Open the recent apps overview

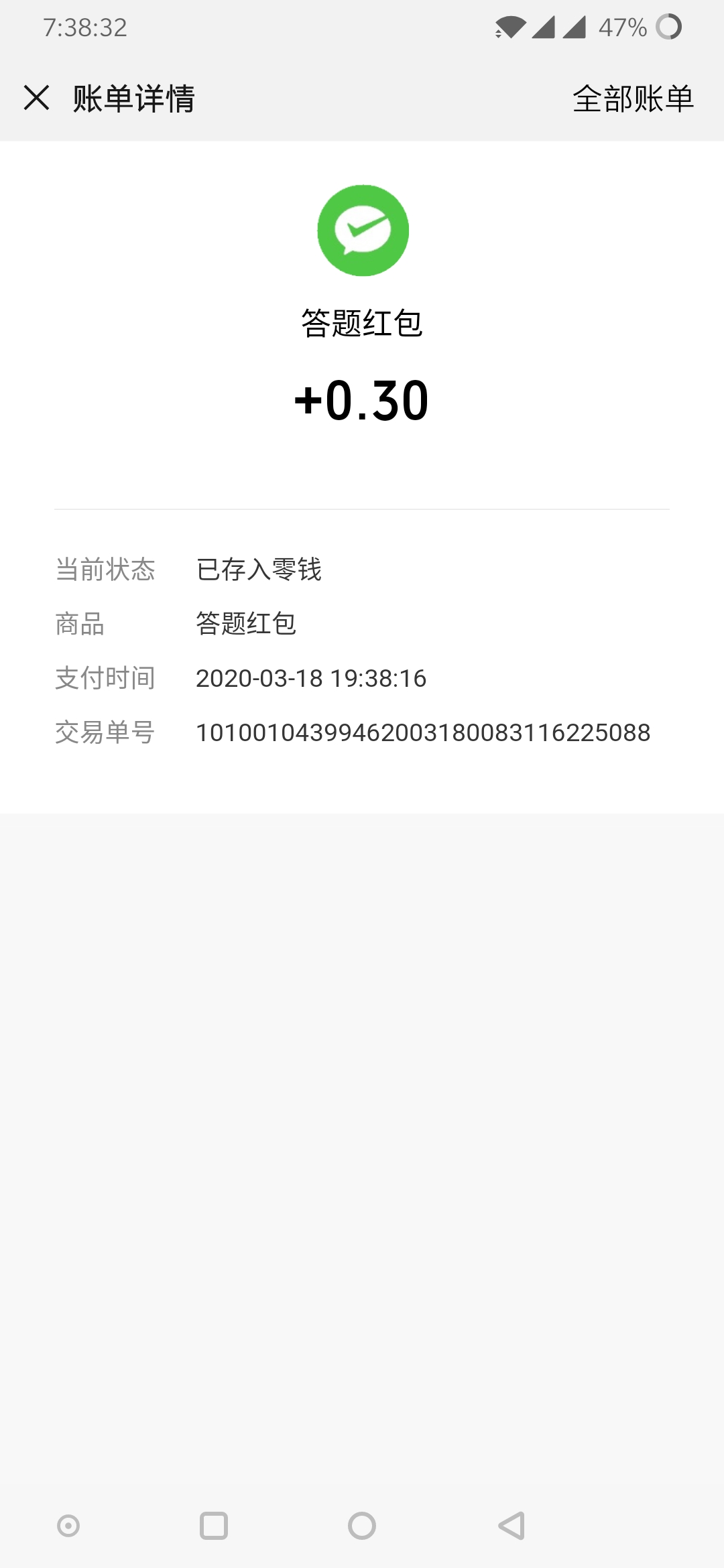214,1526
